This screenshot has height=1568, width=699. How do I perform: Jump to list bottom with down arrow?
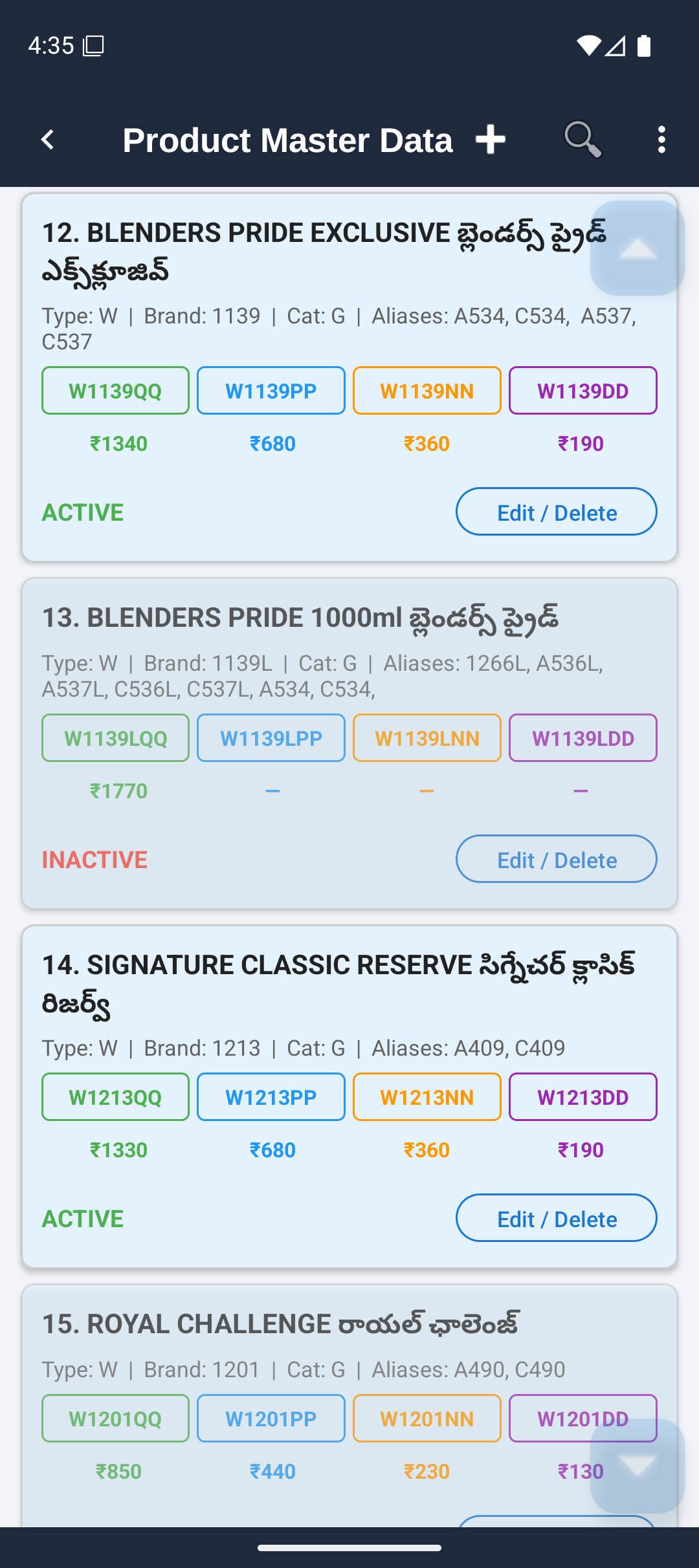coord(638,1466)
